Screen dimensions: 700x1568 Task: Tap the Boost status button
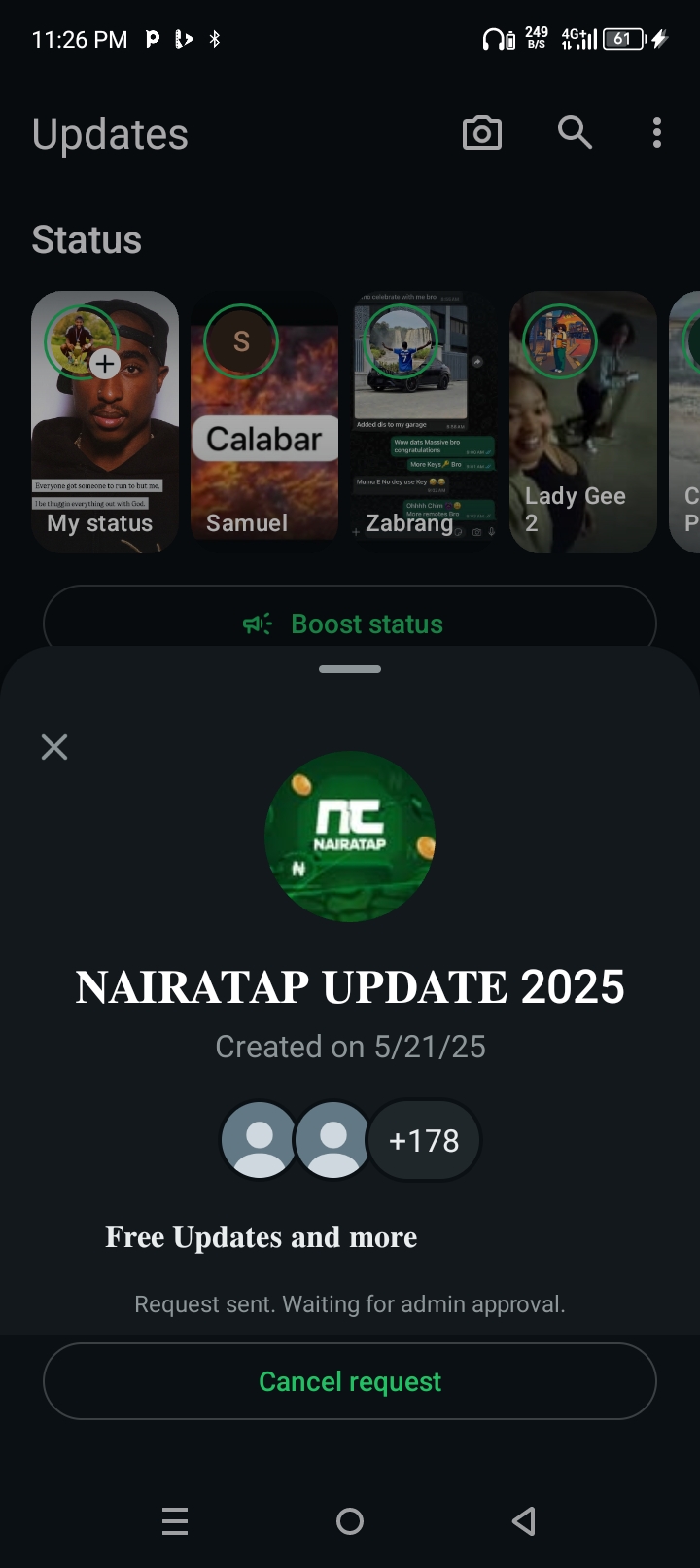[349, 623]
